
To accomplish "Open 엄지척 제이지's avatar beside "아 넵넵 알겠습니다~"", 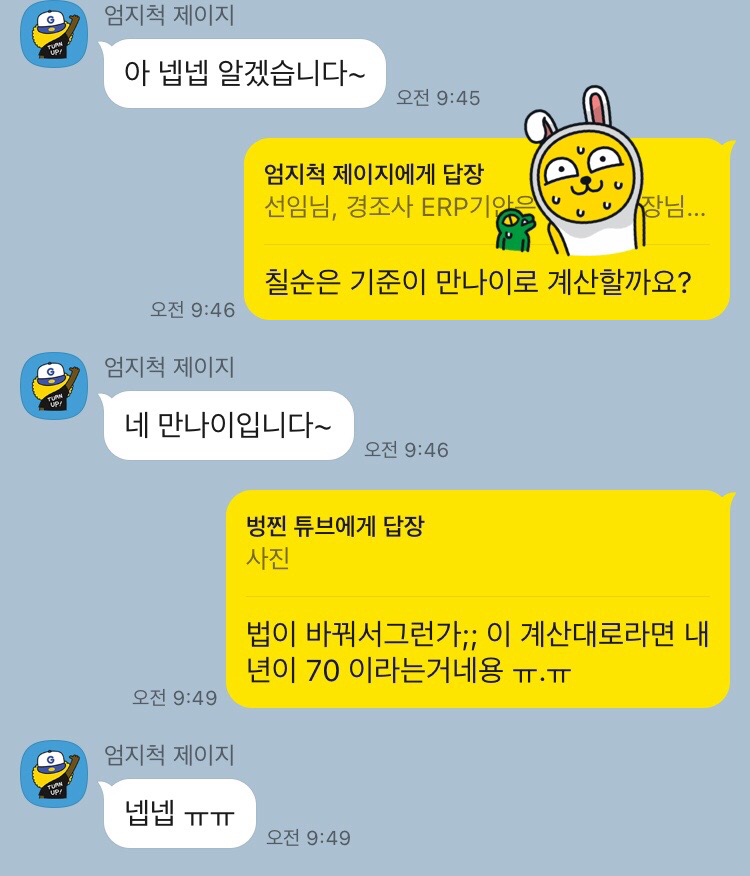I will click(x=54, y=35).
